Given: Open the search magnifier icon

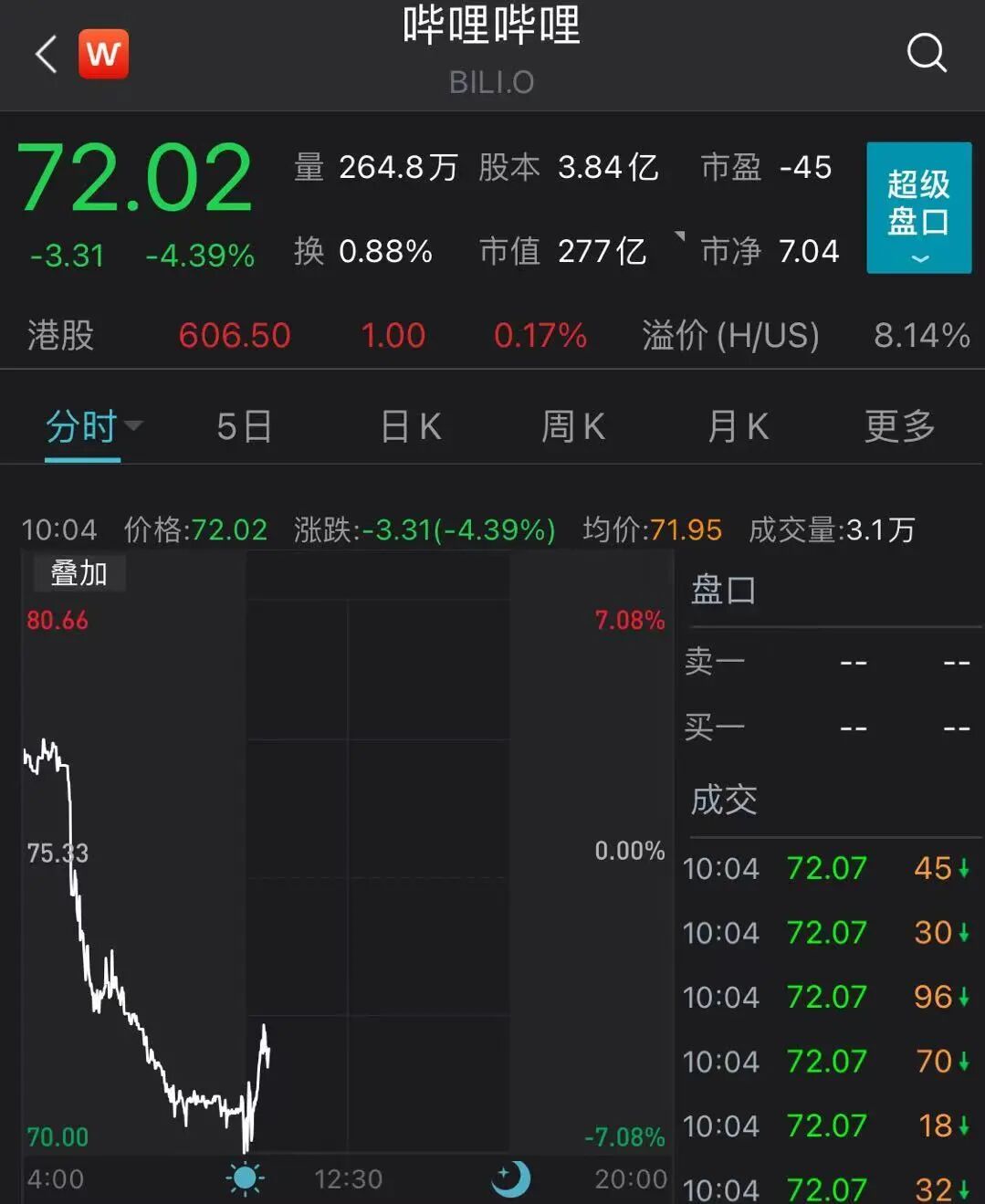Looking at the screenshot, I should pos(927,53).
